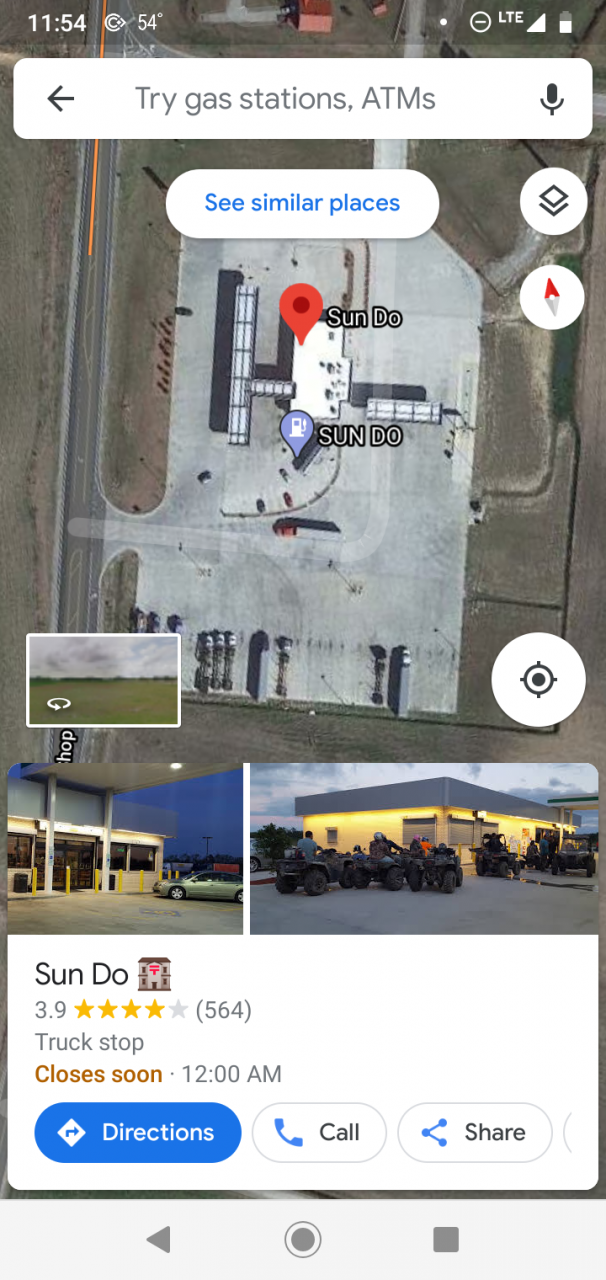View the storefront night photo

125,849
